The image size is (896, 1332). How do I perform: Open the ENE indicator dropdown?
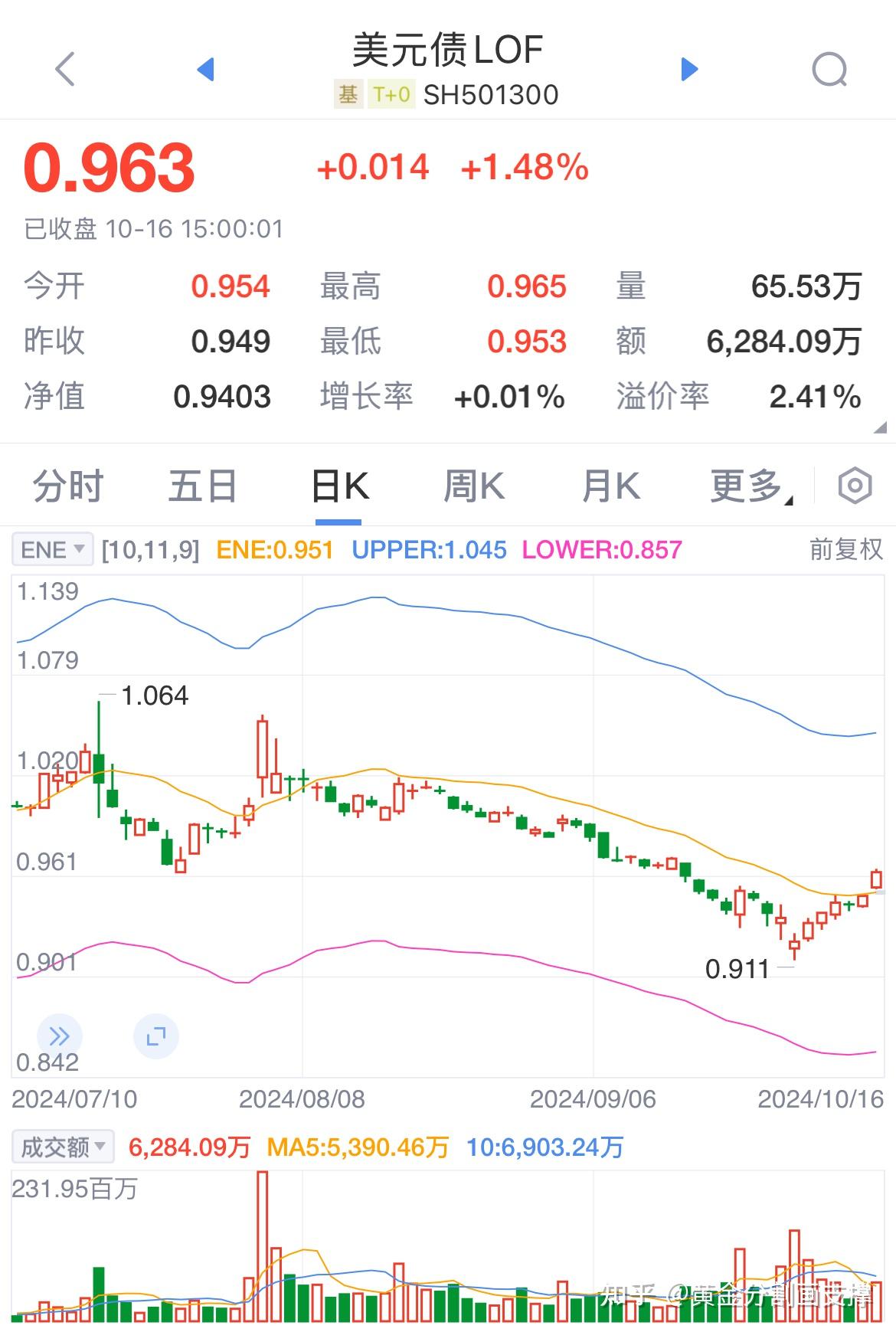(51, 549)
